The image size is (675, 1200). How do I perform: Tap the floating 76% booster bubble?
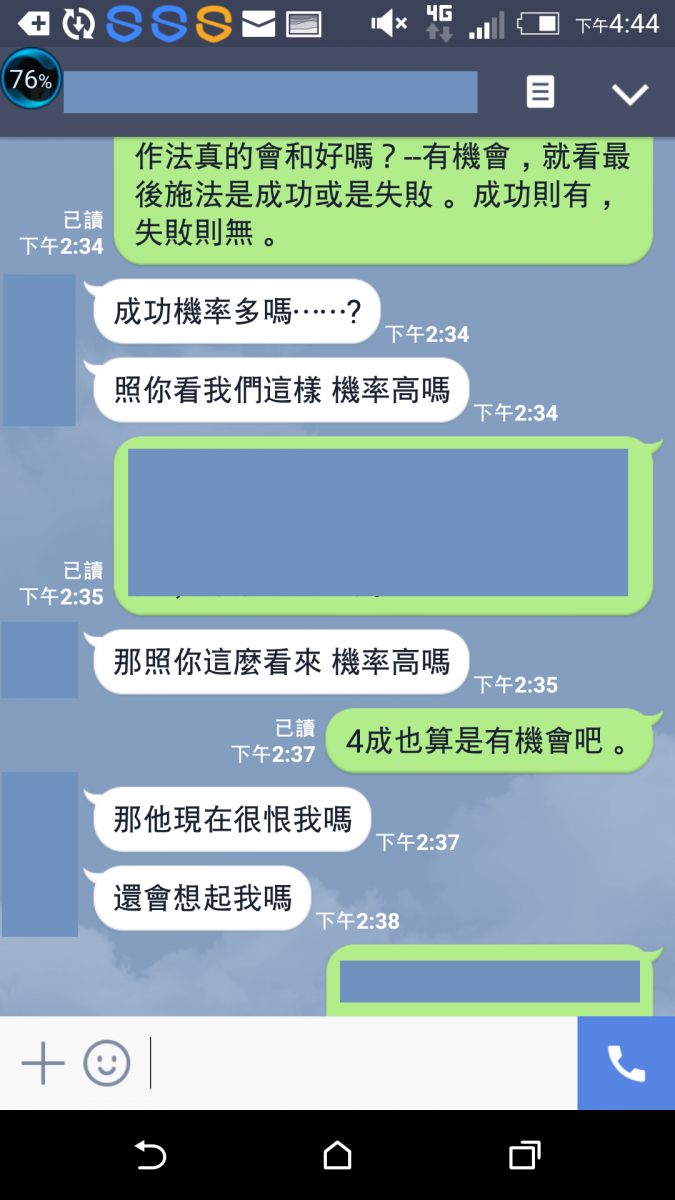(x=32, y=80)
